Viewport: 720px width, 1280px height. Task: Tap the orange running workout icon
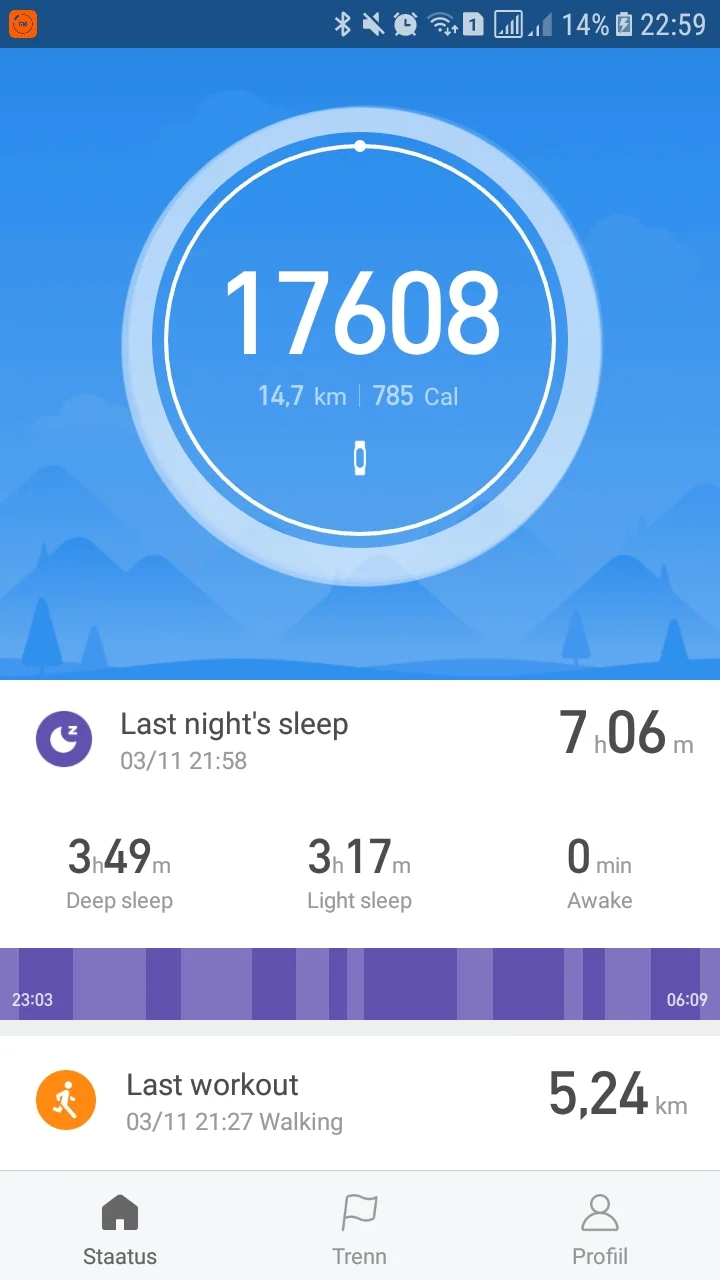pyautogui.click(x=66, y=1100)
